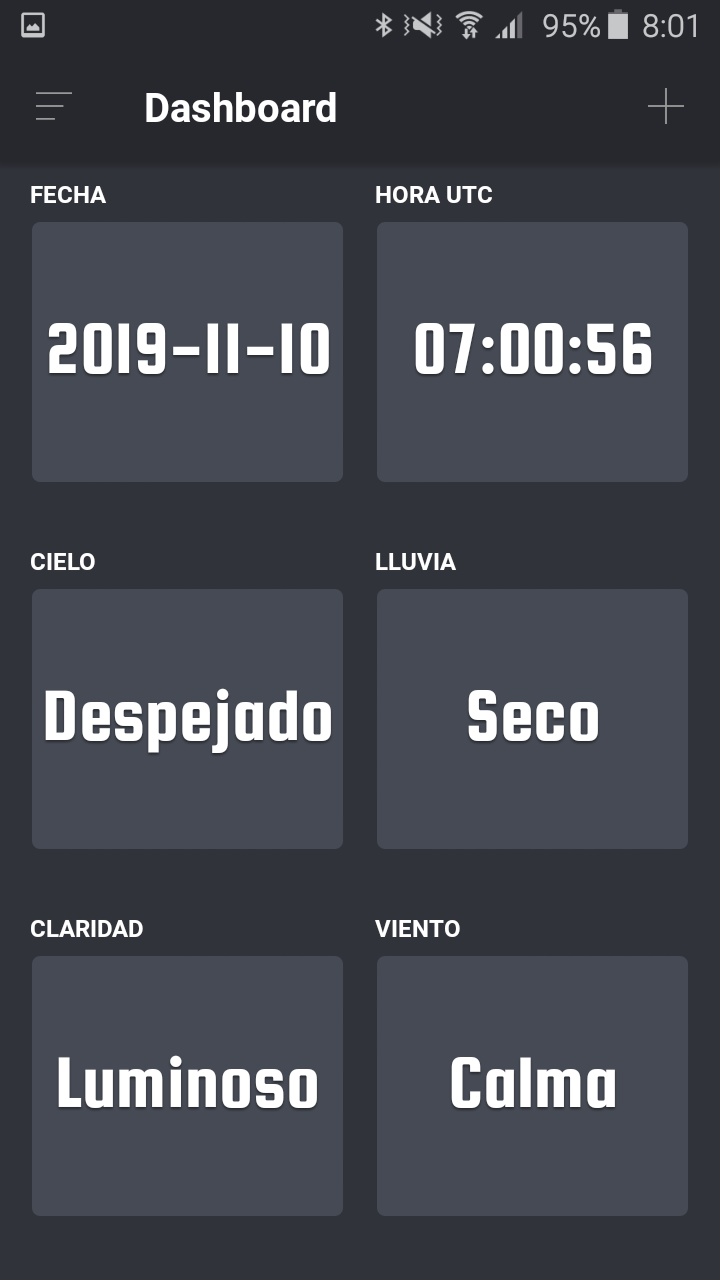The width and height of the screenshot is (720, 1280).
Task: Open the FECHA card showing 2019-11-10
Action: pos(187,352)
